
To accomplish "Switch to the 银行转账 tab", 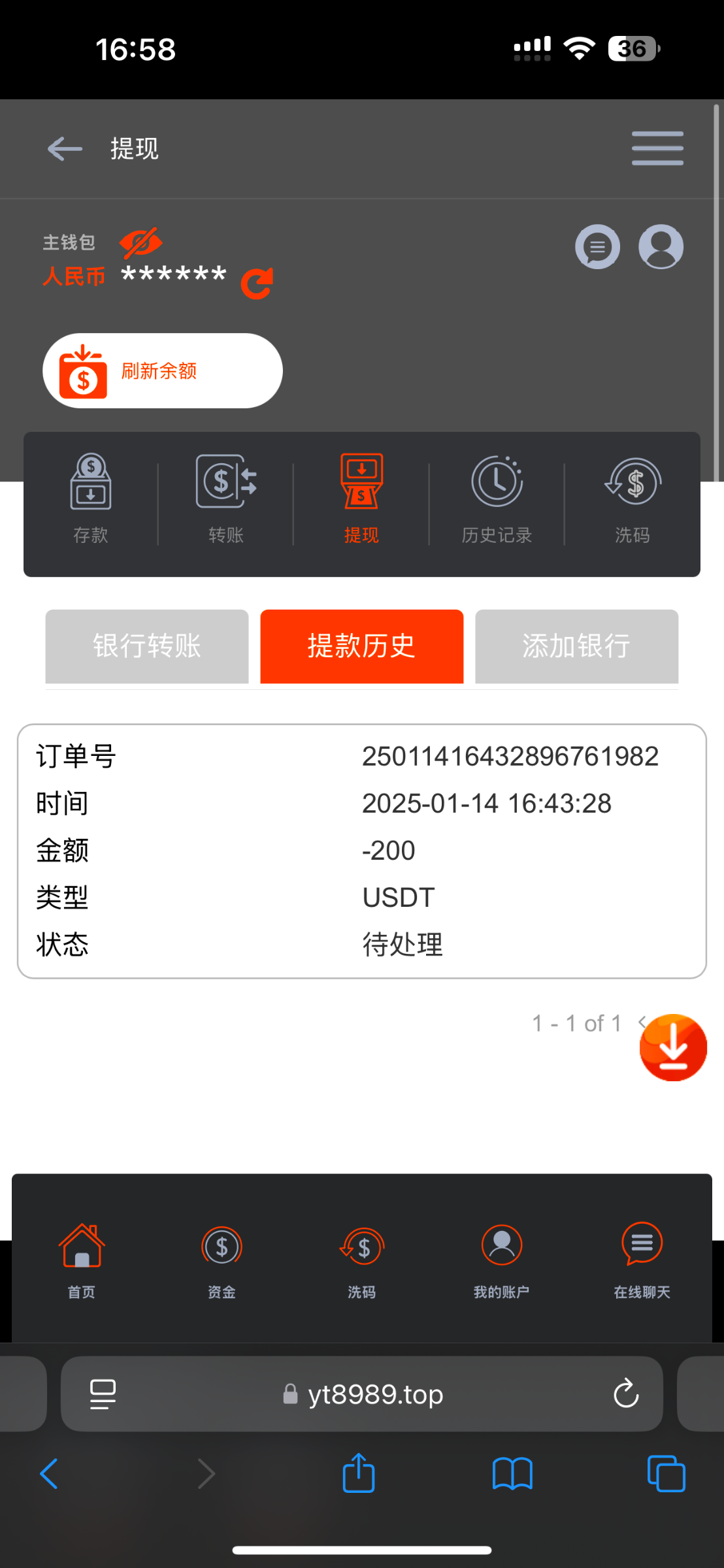I will 147,646.
